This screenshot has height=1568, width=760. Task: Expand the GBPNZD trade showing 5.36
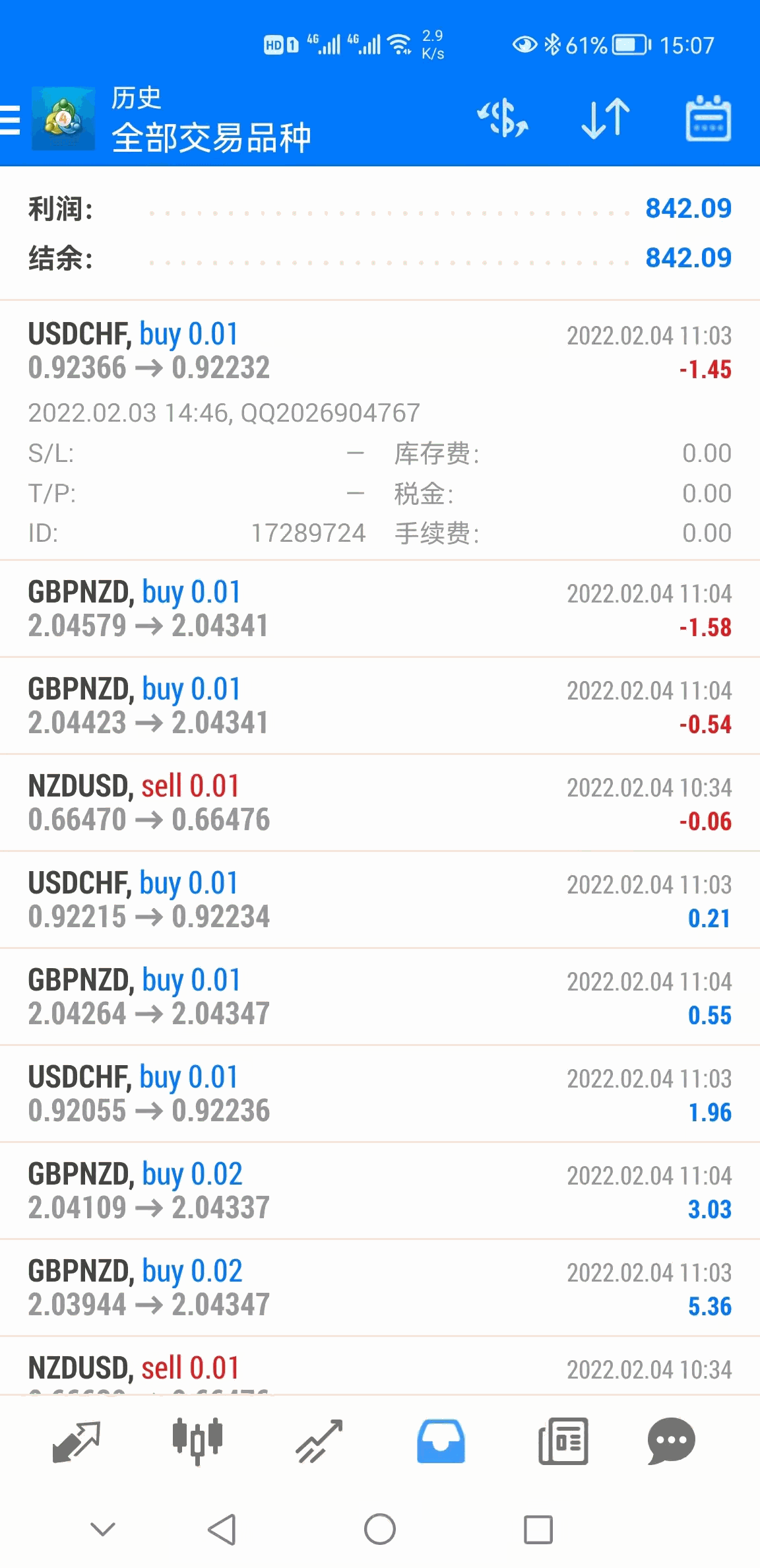pyautogui.click(x=379, y=1288)
